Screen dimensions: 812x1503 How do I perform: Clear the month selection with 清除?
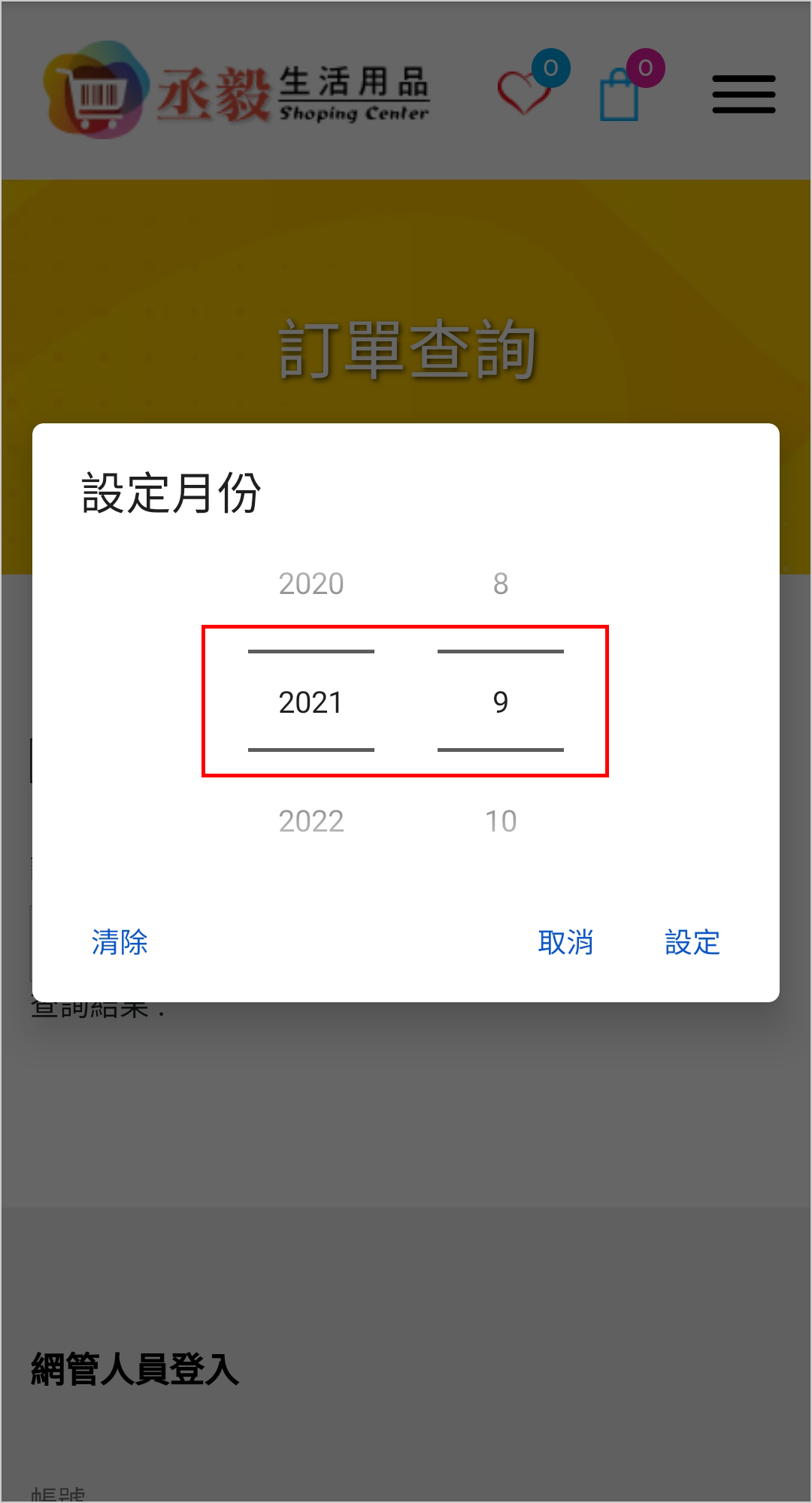[x=120, y=942]
